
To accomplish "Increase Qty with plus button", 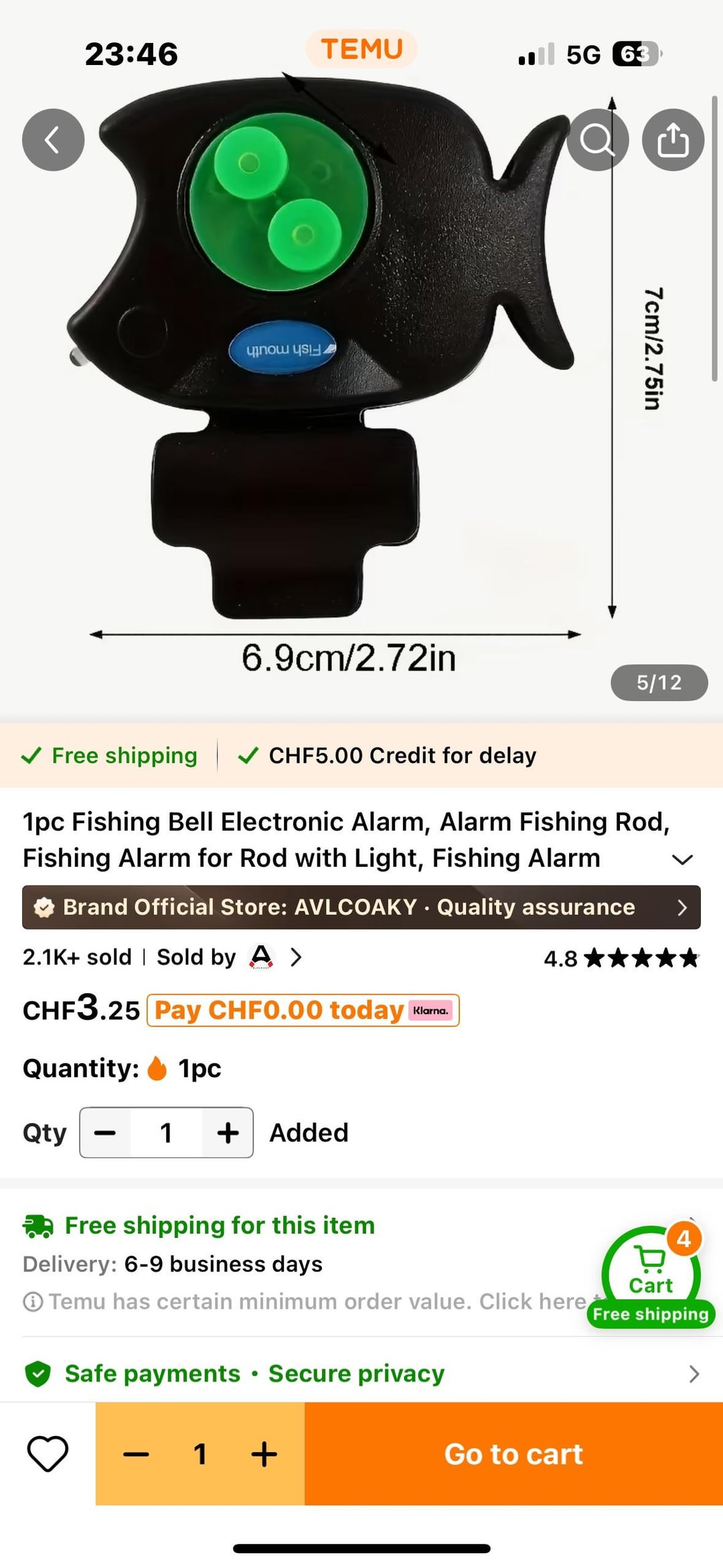I will (x=228, y=1133).
